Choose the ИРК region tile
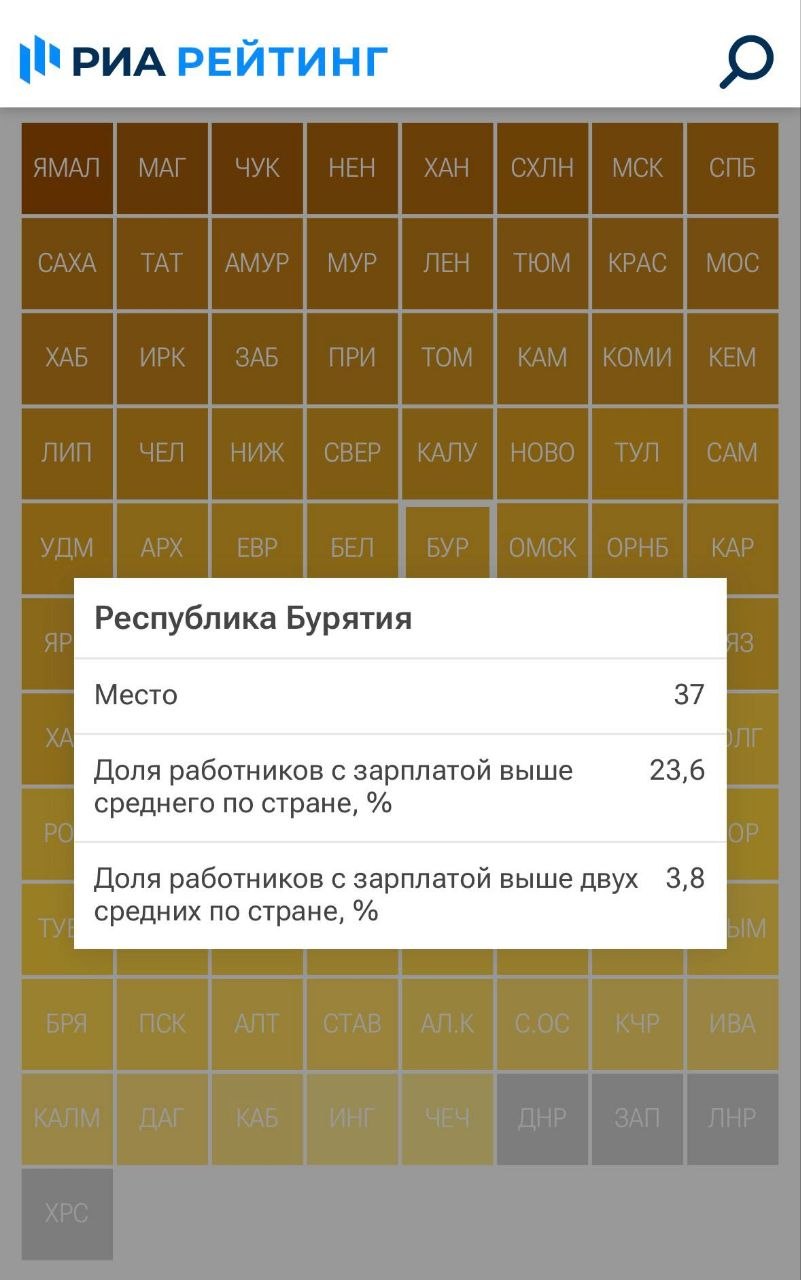This screenshot has width=801, height=1280. [162, 358]
